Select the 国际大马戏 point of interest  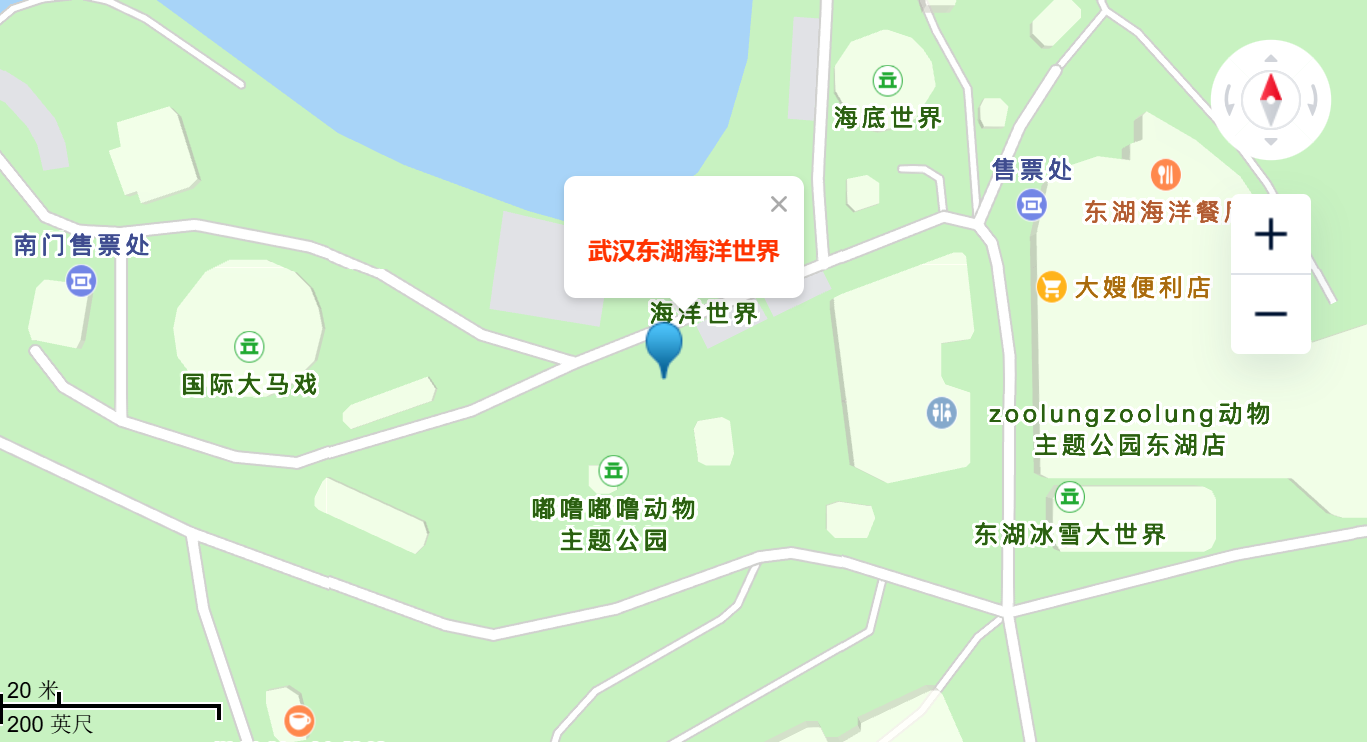(249, 347)
